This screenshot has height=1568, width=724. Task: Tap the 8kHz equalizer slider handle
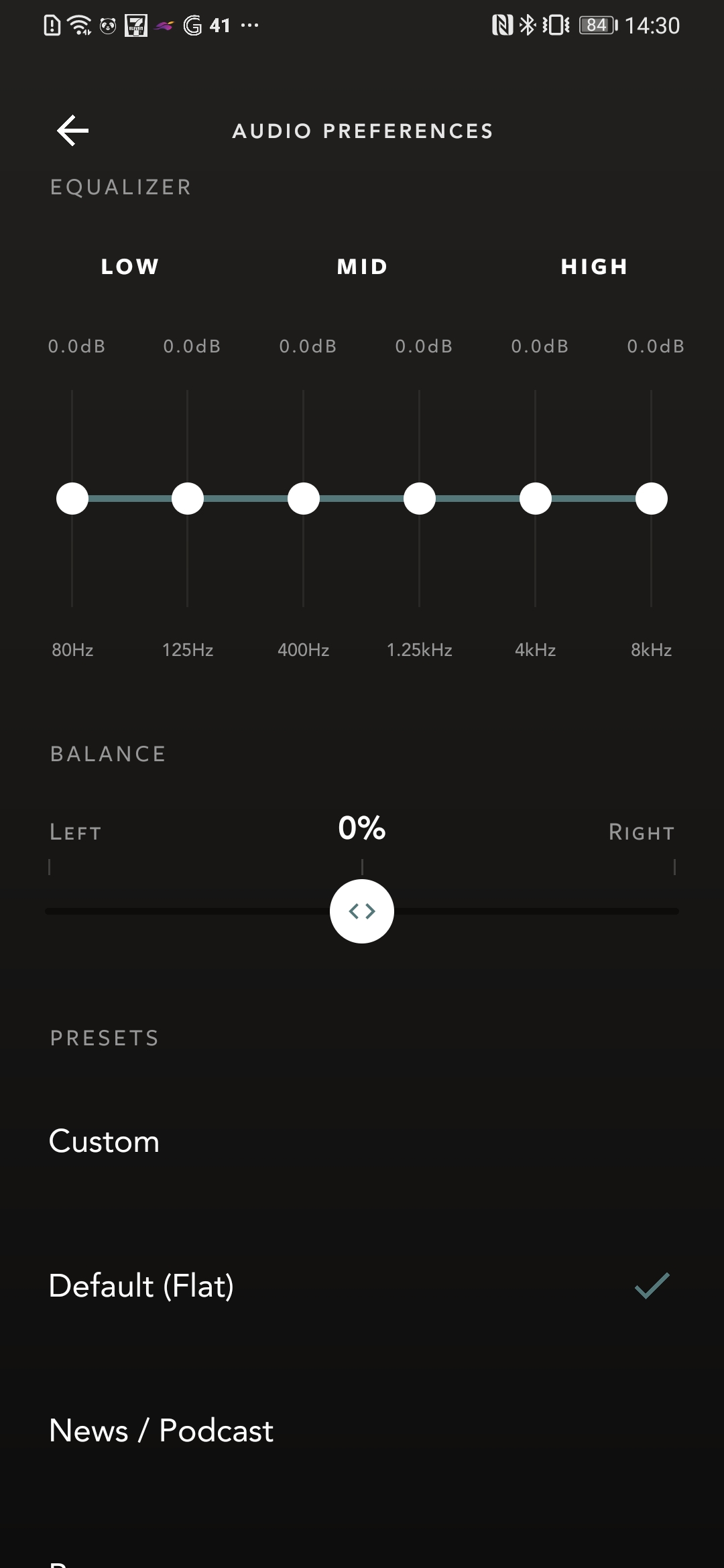(x=652, y=499)
